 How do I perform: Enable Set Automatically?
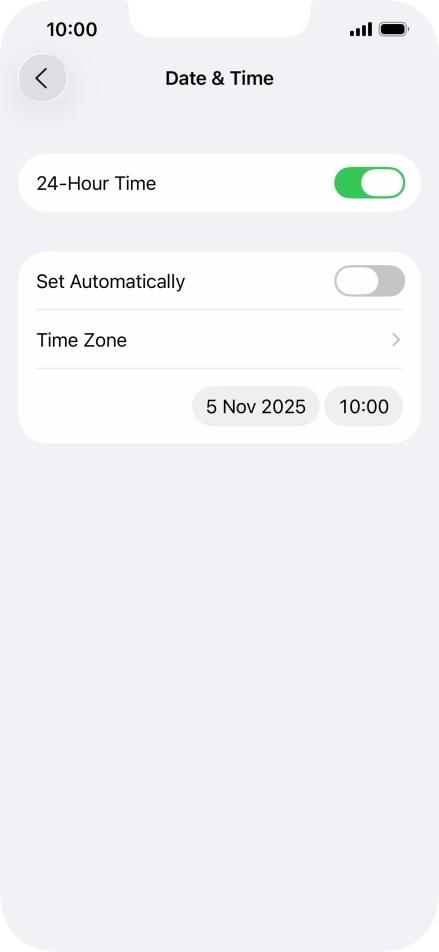pyautogui.click(x=369, y=281)
